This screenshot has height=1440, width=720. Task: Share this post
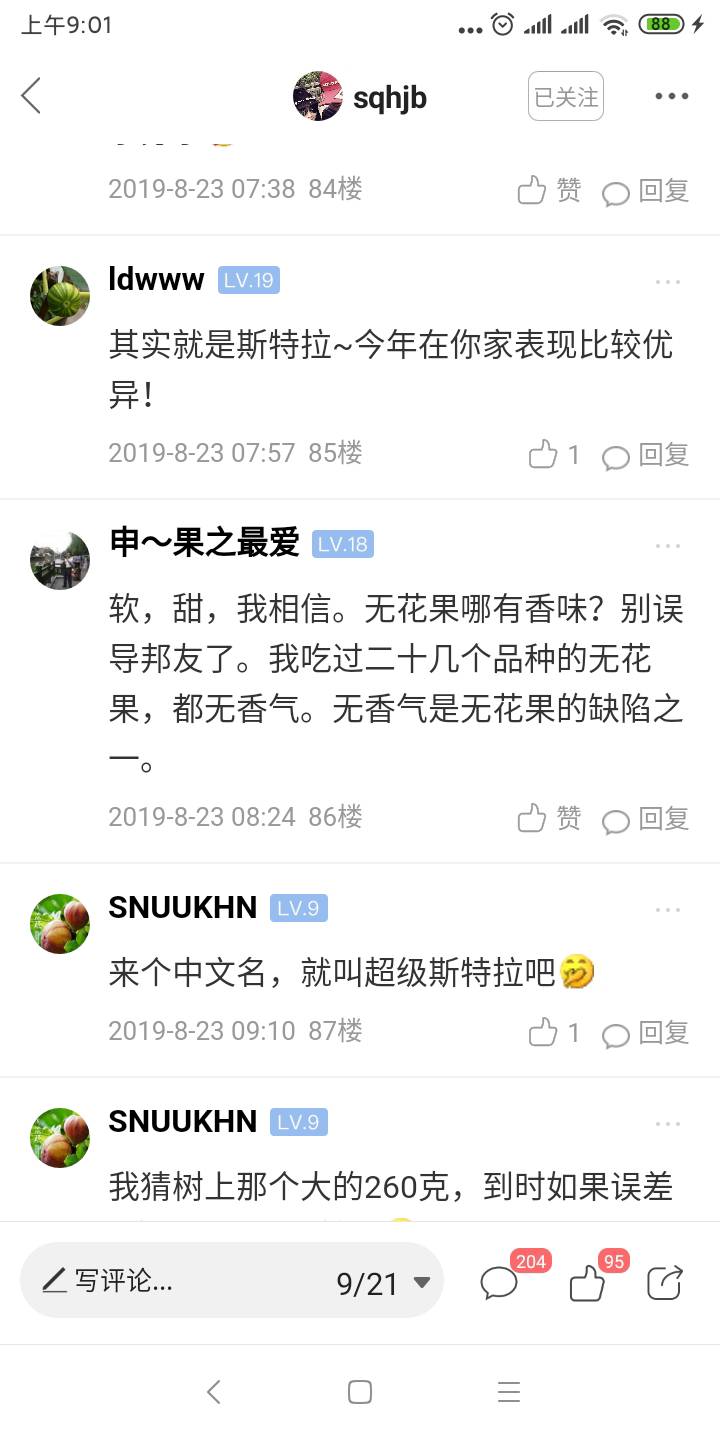click(x=665, y=1282)
